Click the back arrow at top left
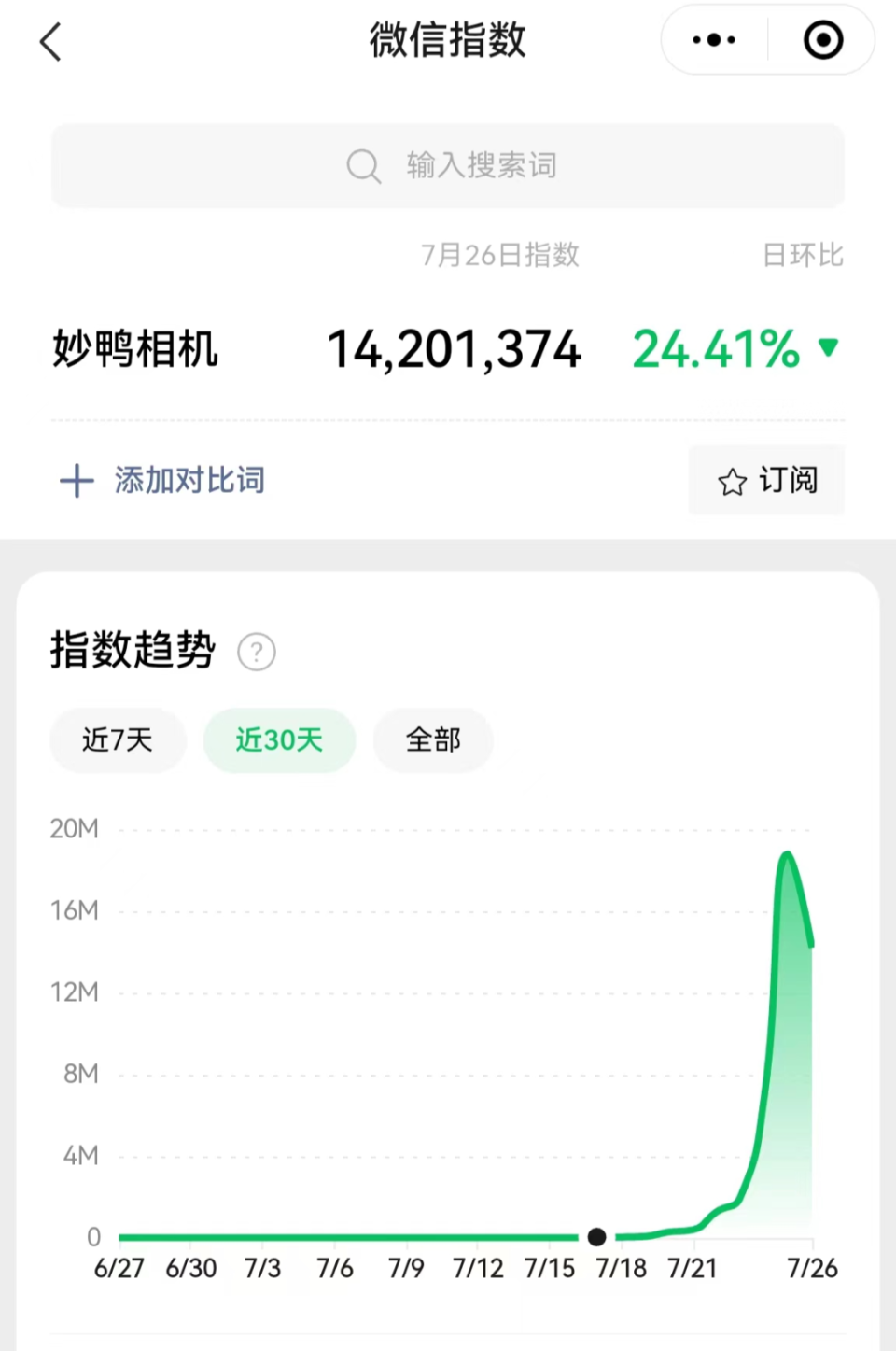The height and width of the screenshot is (1351, 896). tap(50, 41)
